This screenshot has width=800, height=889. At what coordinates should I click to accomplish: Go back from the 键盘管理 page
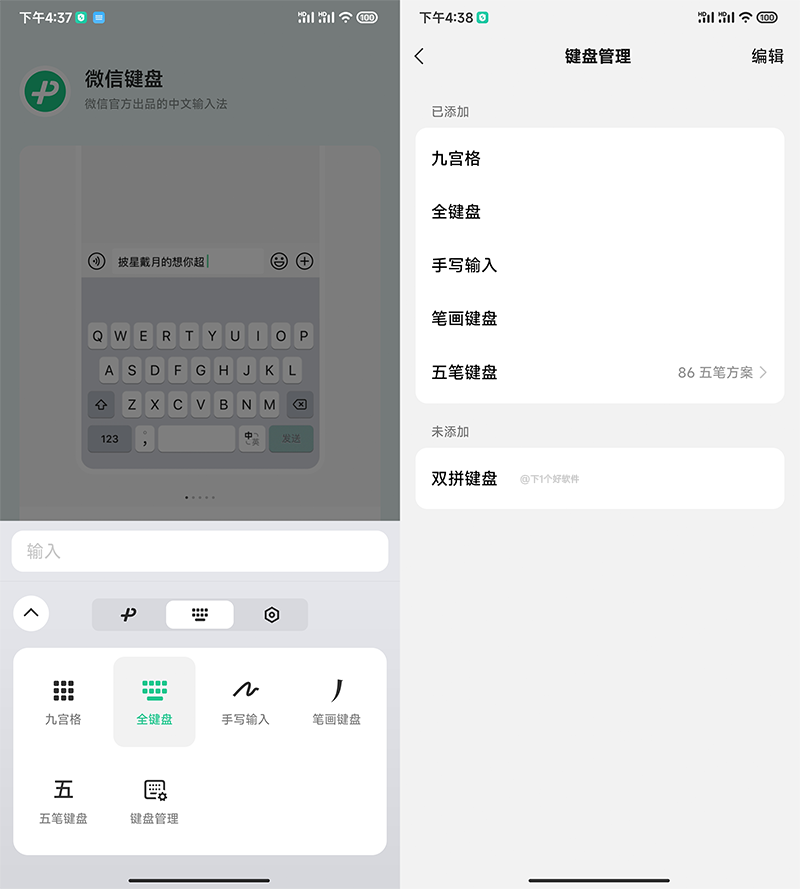(x=420, y=57)
